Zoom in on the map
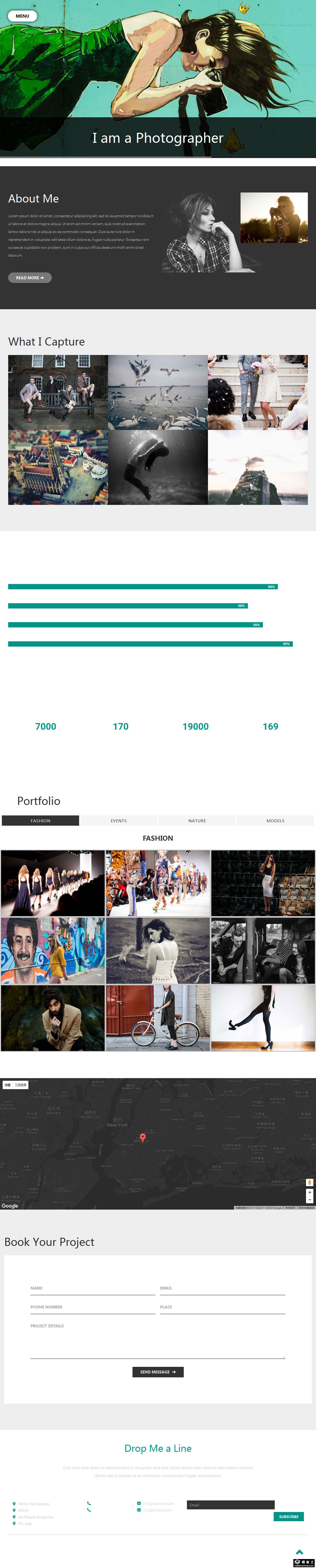The width and height of the screenshot is (316, 1568). coord(309,1193)
